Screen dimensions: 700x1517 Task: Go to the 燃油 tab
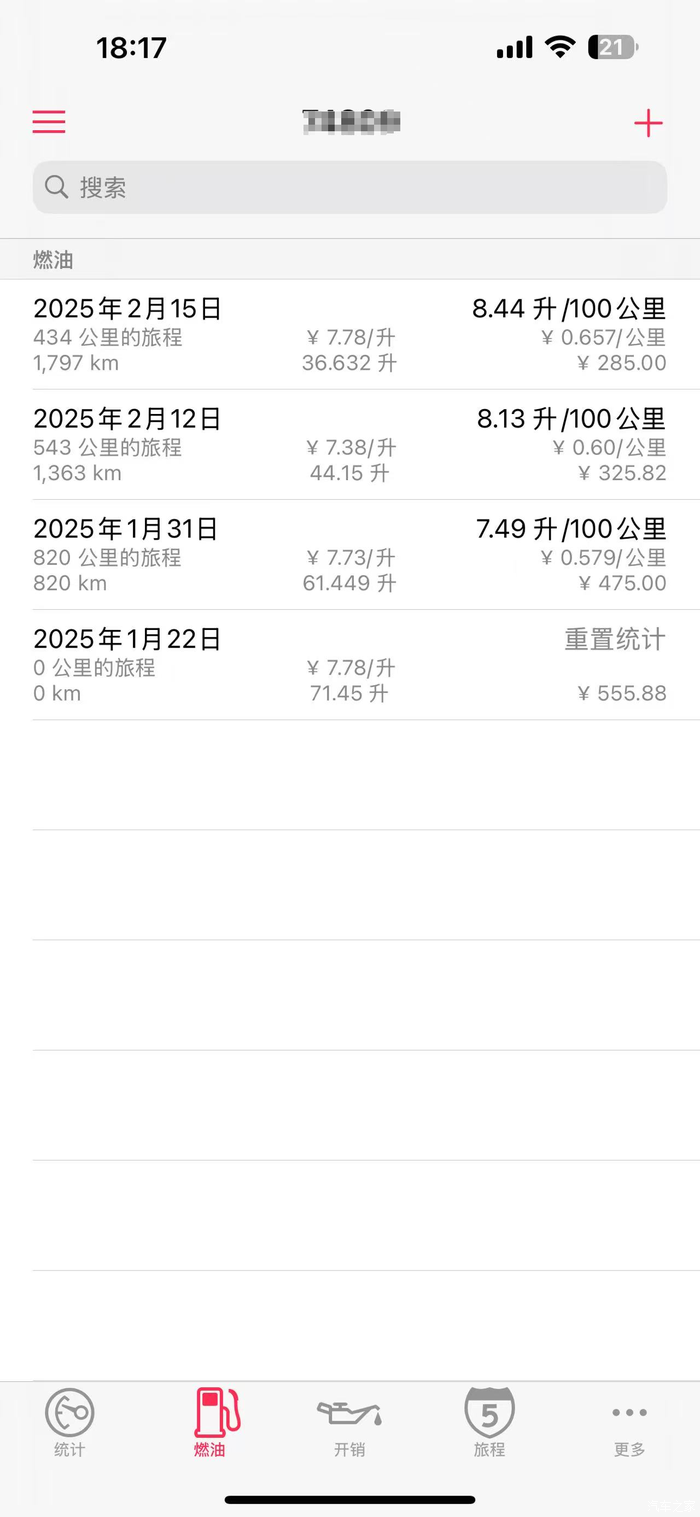click(210, 1422)
